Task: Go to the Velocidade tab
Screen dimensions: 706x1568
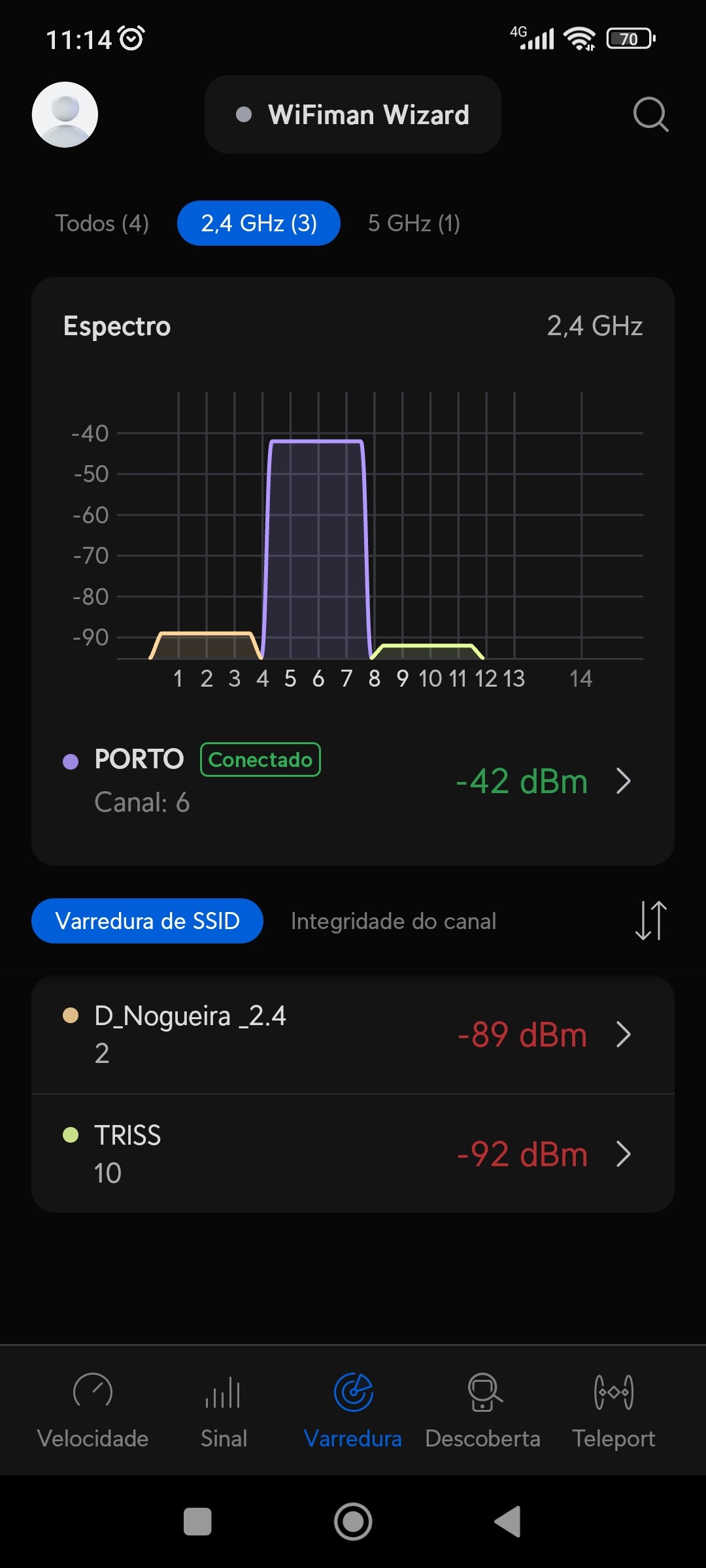Action: coord(93,1409)
